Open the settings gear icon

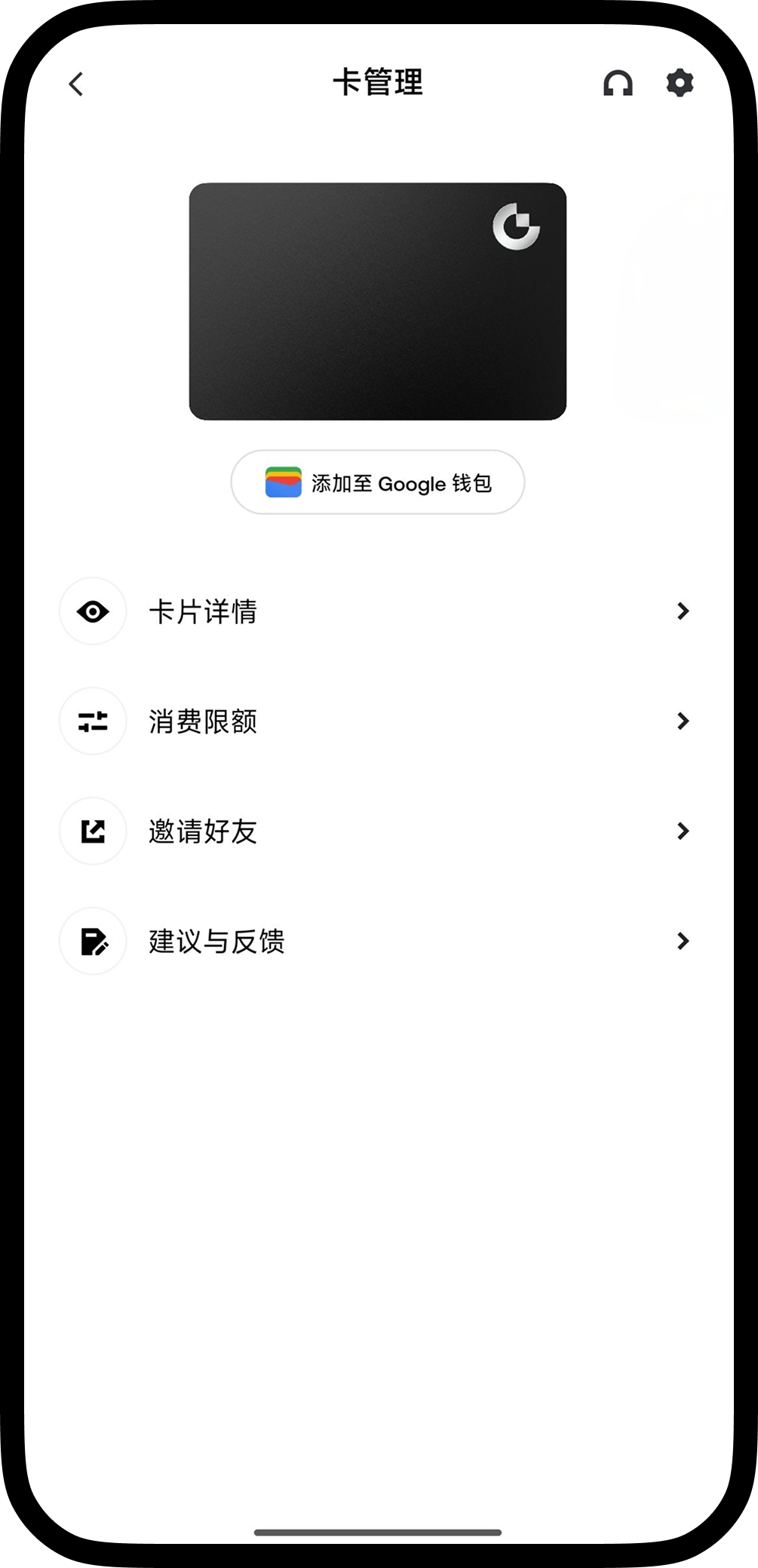pos(680,83)
